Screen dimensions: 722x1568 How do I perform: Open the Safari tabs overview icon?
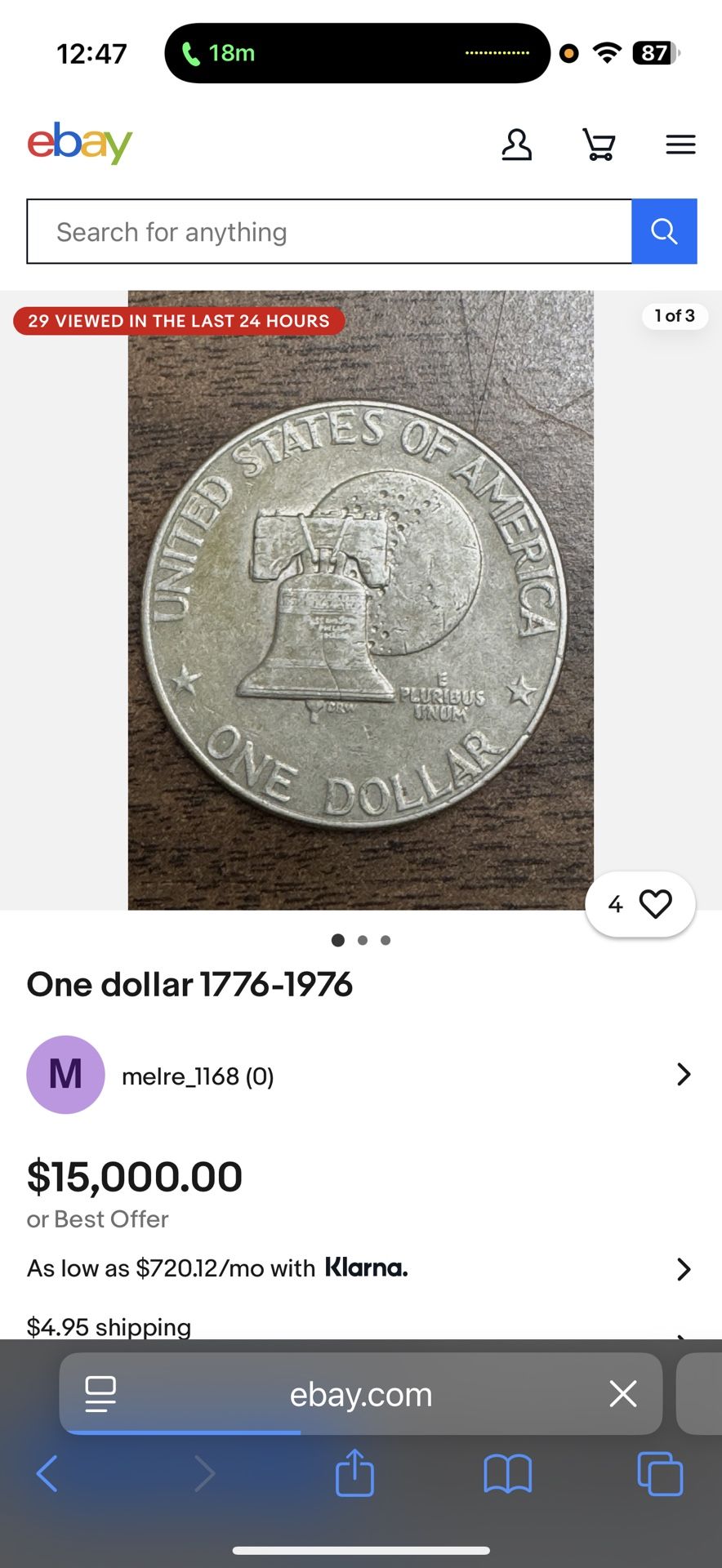pos(659,1474)
